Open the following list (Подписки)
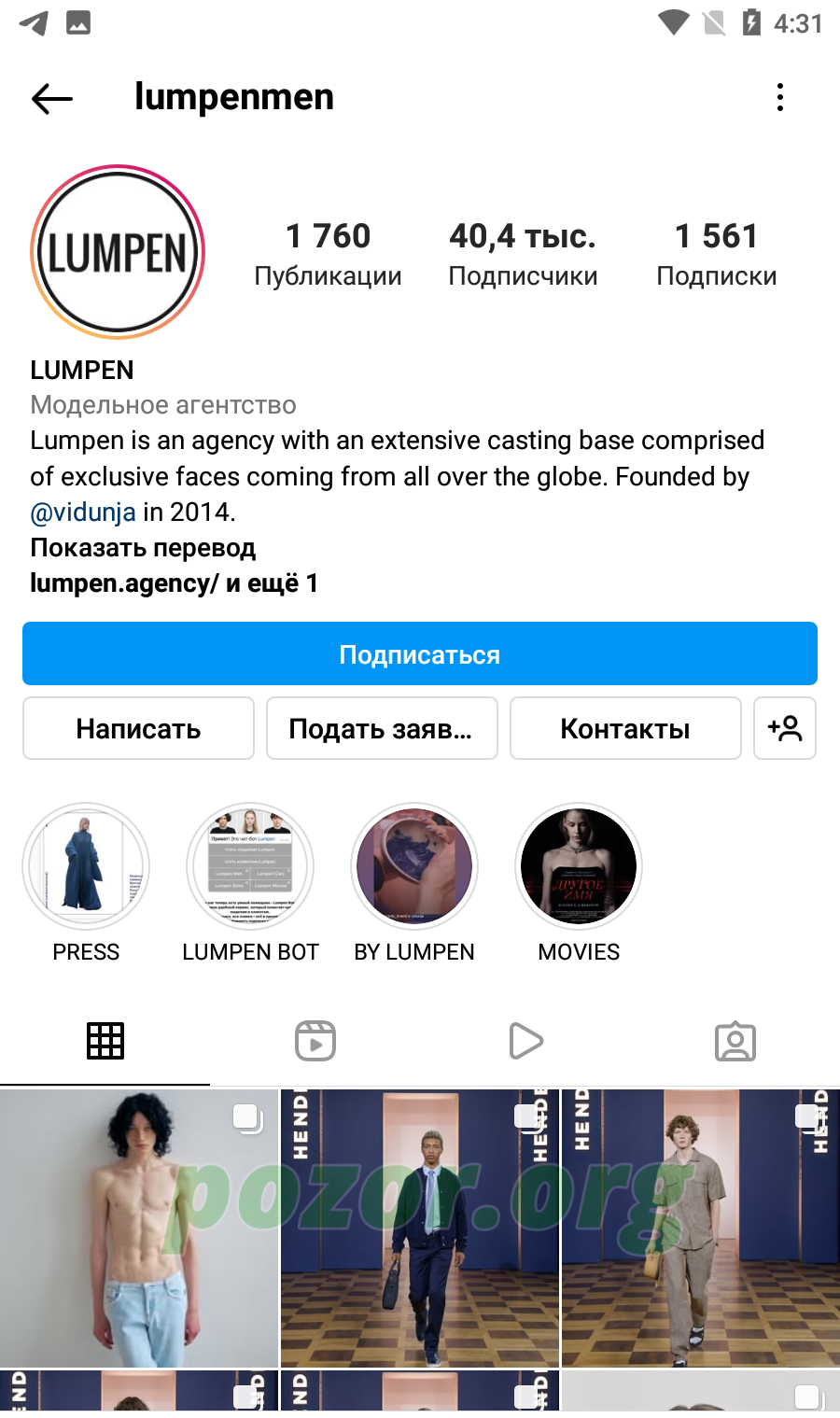Image resolution: width=840 pixels, height=1418 pixels. [x=716, y=254]
